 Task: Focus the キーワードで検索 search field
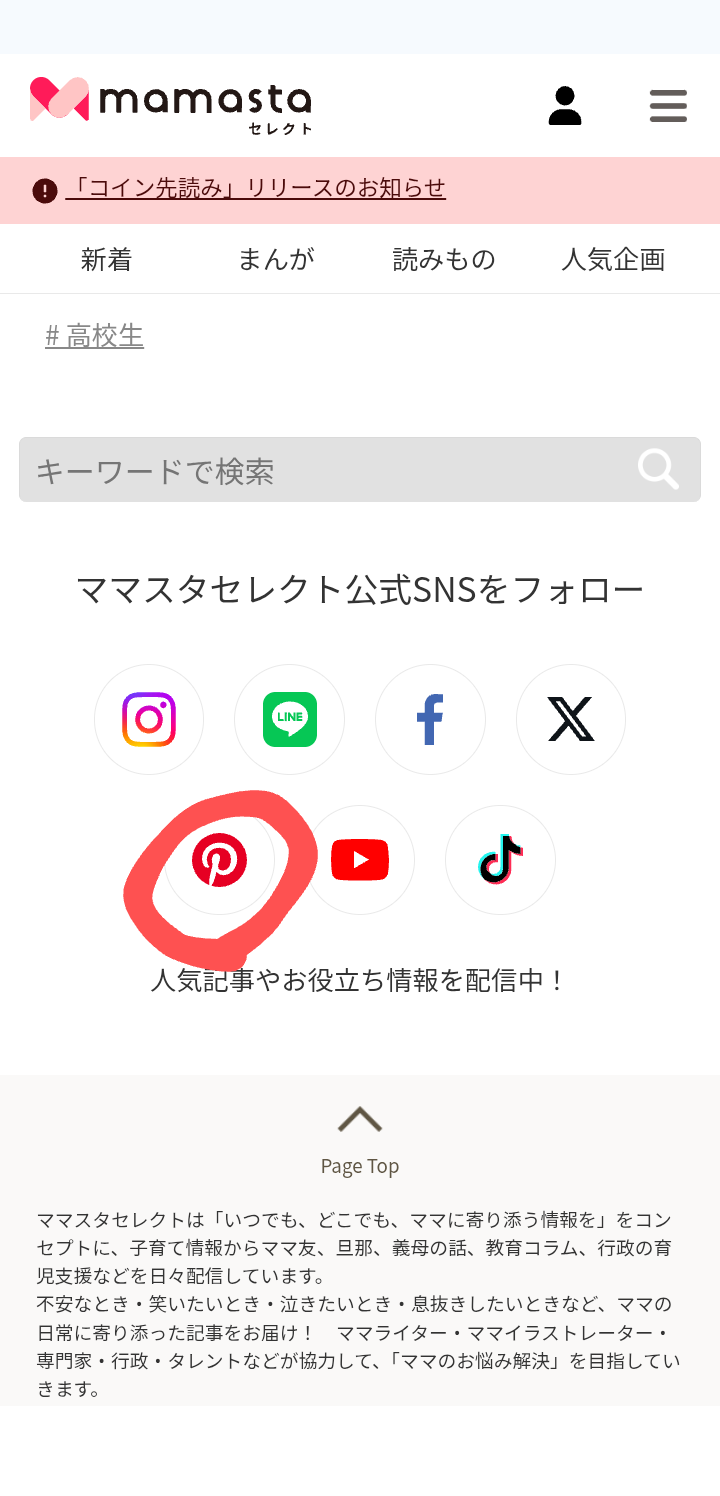click(x=320, y=470)
